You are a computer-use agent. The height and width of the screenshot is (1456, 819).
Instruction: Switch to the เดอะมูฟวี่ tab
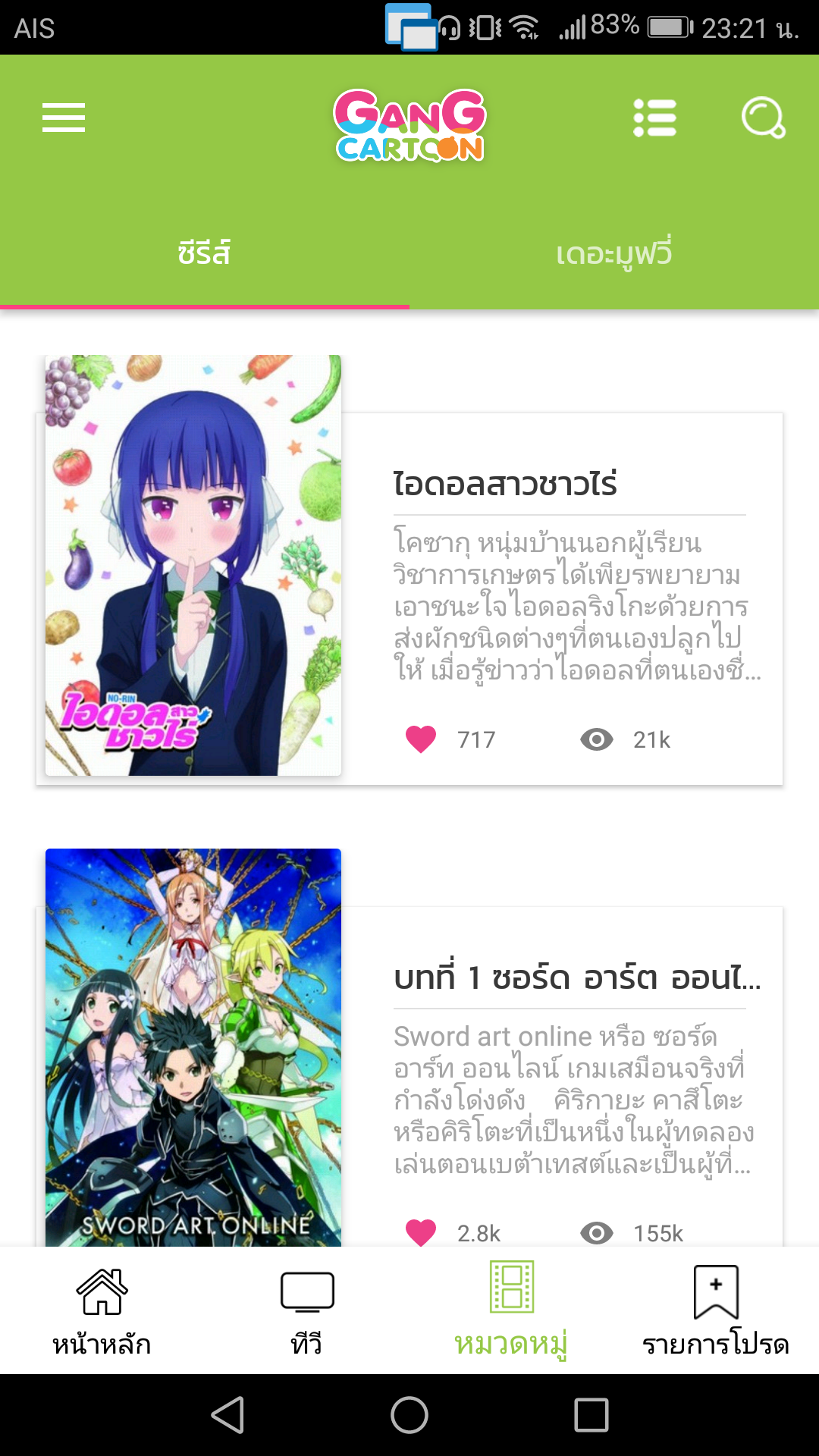pyautogui.click(x=613, y=253)
